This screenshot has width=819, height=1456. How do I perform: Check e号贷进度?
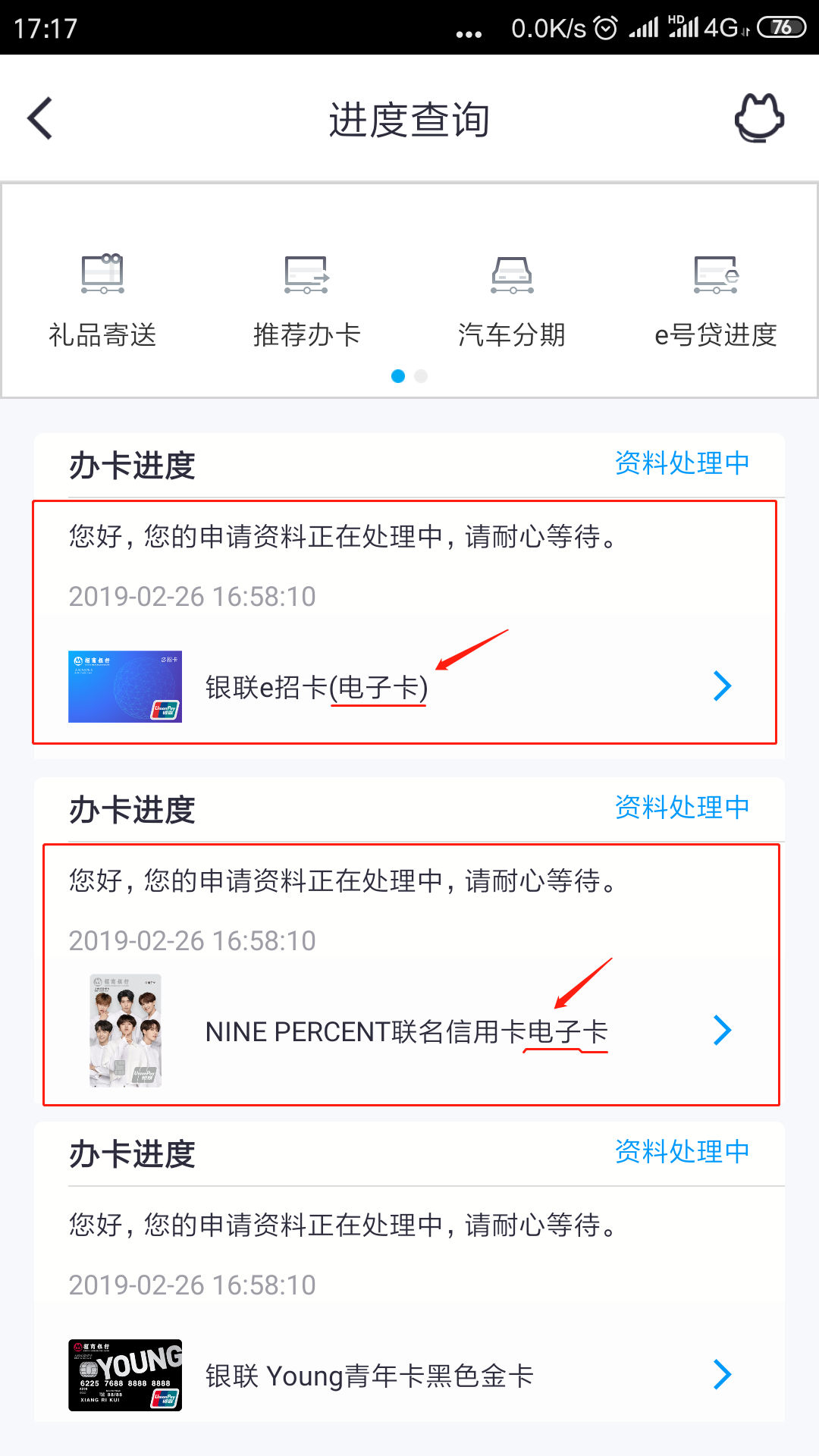716,300
